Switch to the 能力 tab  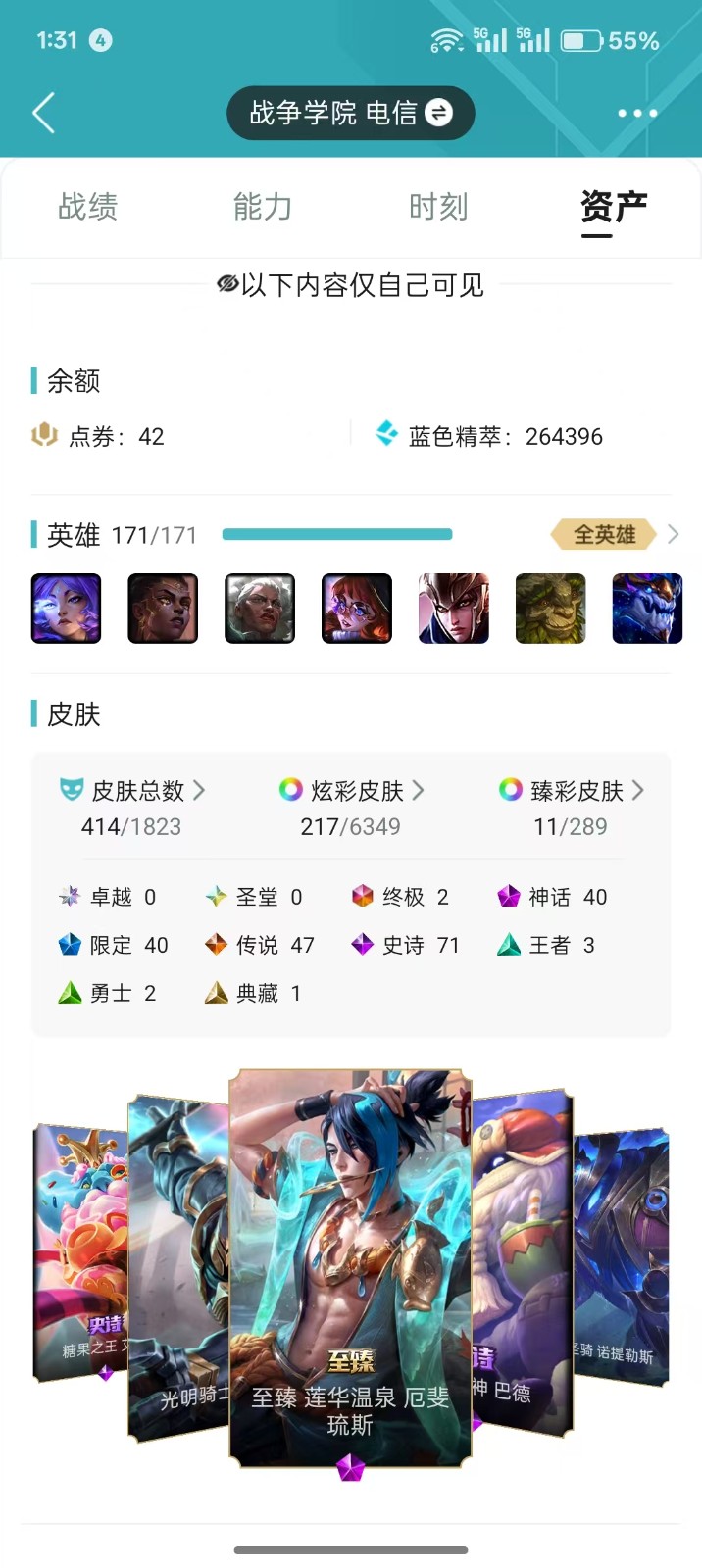[x=263, y=208]
